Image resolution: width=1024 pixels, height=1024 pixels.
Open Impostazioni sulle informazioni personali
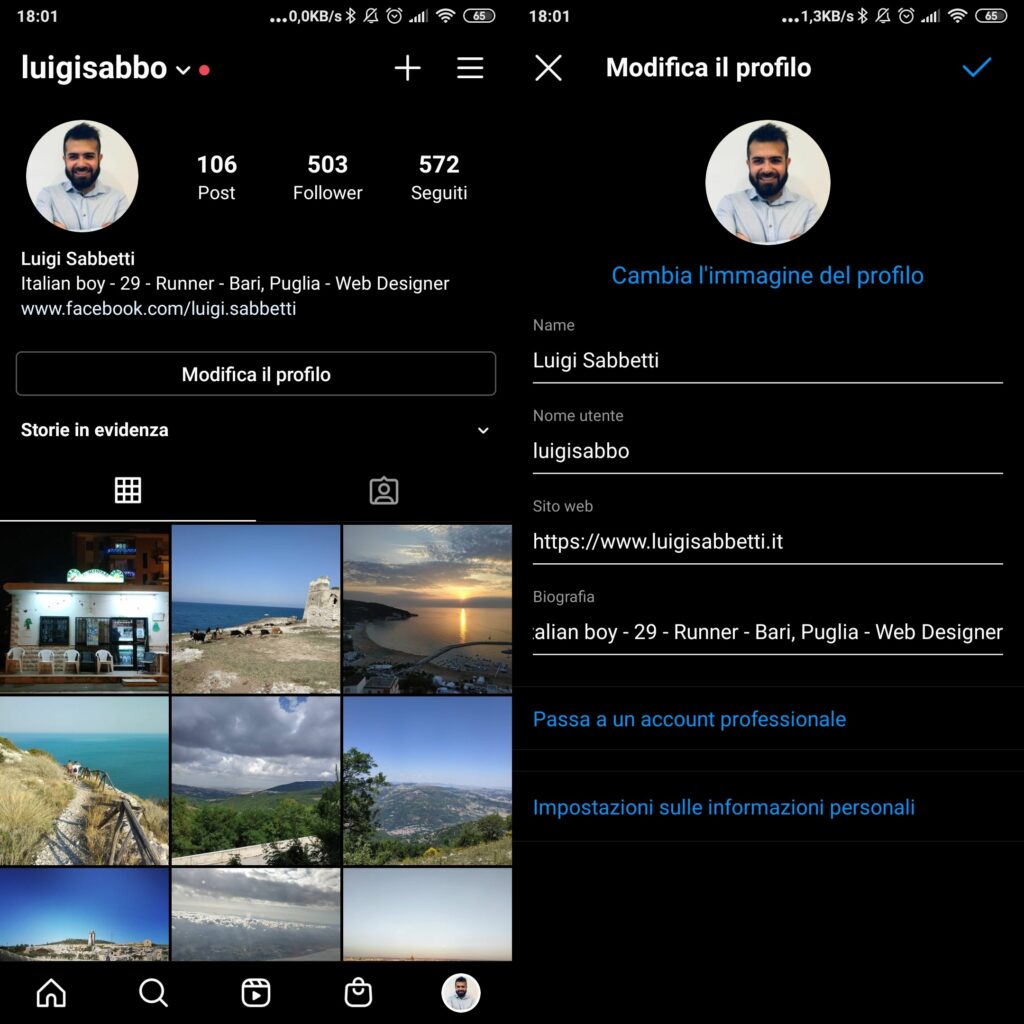(723, 807)
